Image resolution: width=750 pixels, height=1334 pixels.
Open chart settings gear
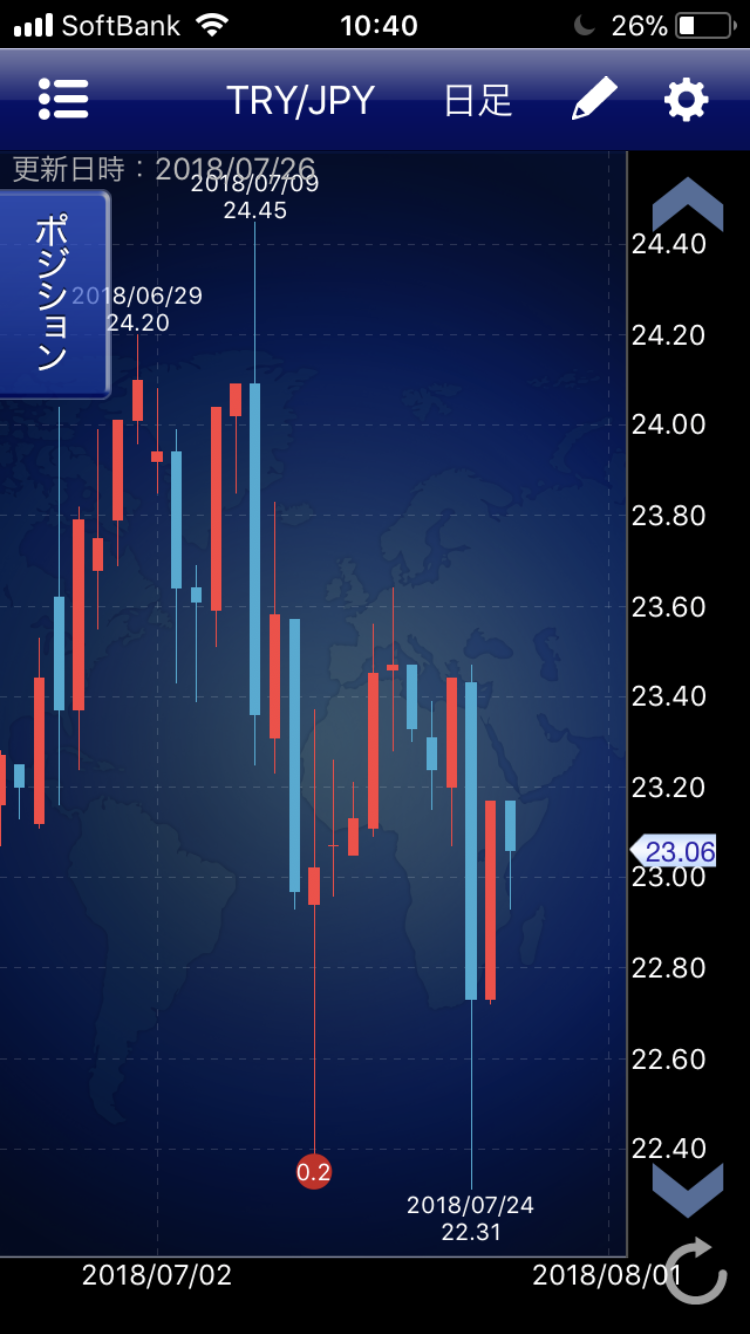click(x=686, y=99)
